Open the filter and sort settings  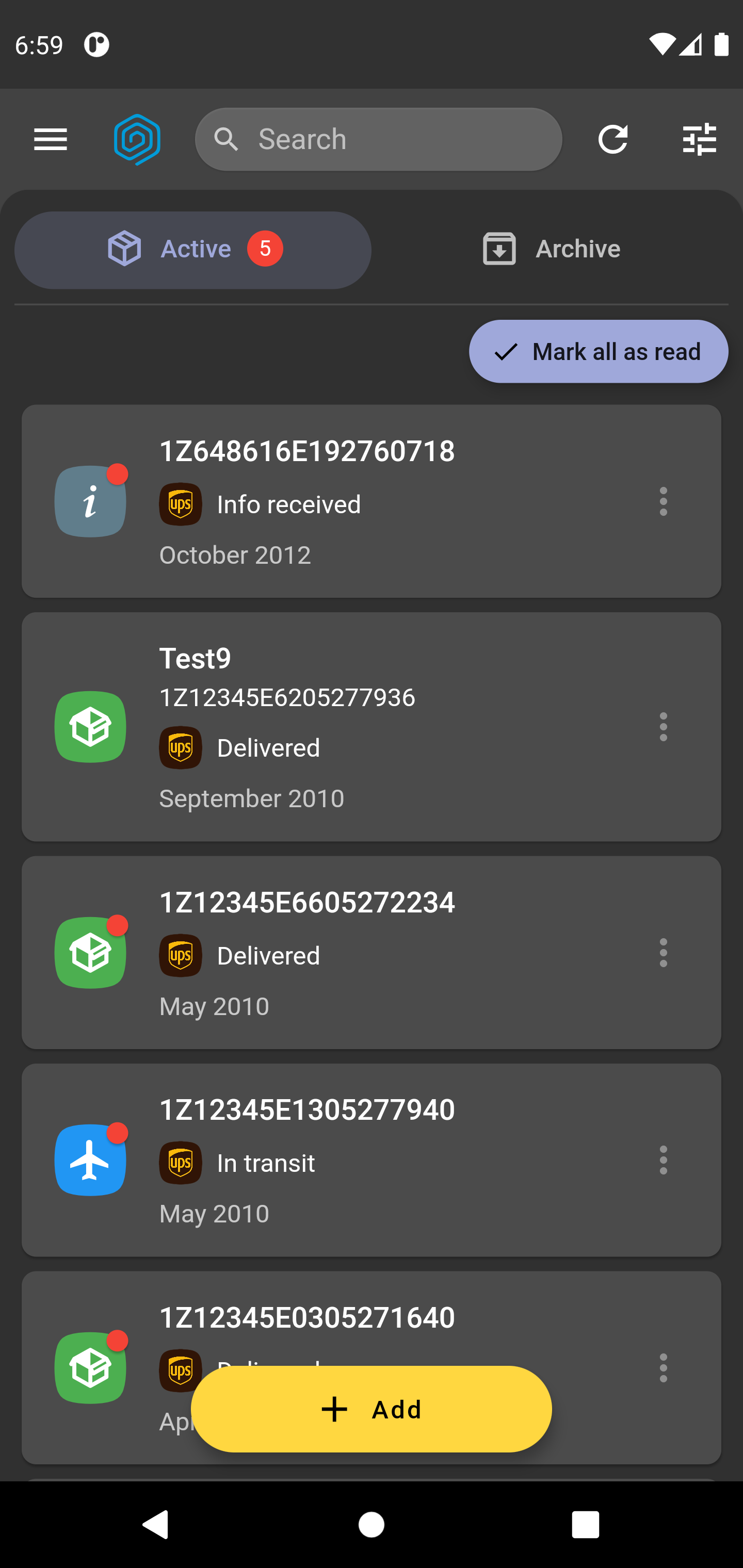699,139
